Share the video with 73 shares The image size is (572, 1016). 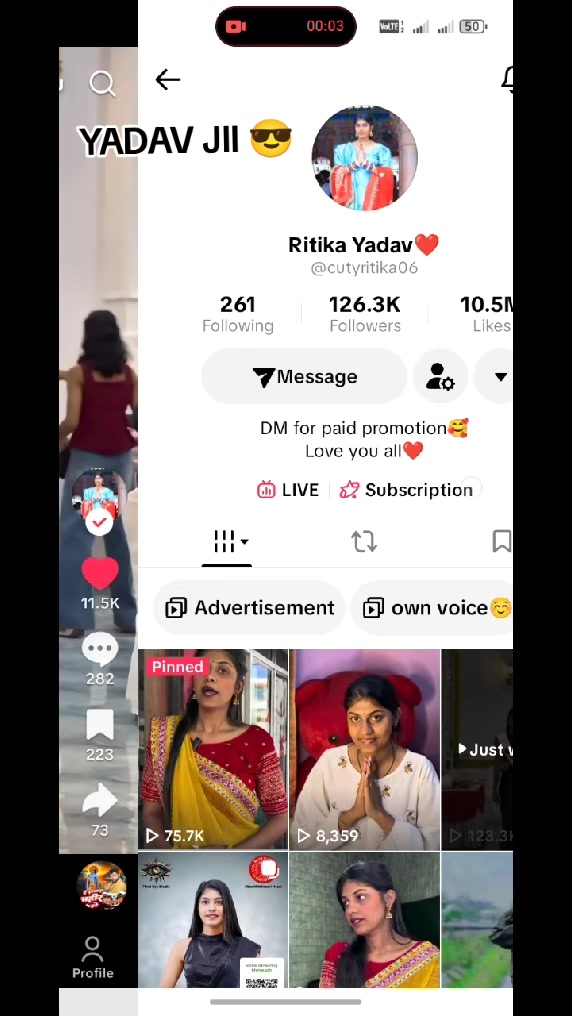(100, 803)
